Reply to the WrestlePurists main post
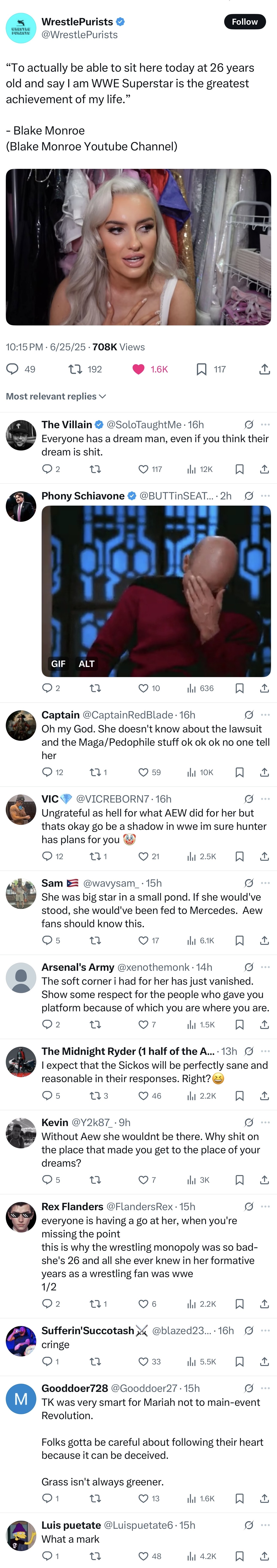 tap(12, 369)
